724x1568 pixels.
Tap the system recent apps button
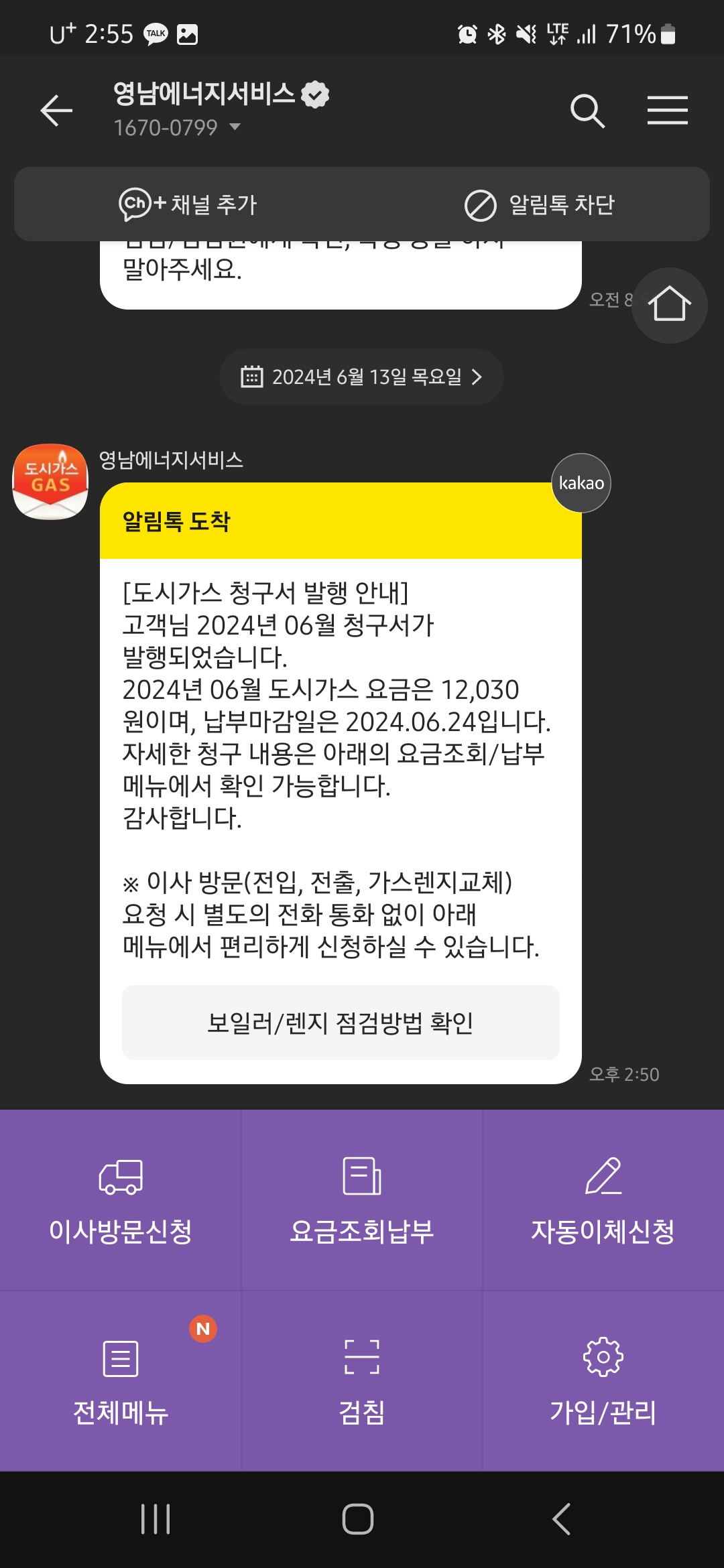tap(156, 1518)
